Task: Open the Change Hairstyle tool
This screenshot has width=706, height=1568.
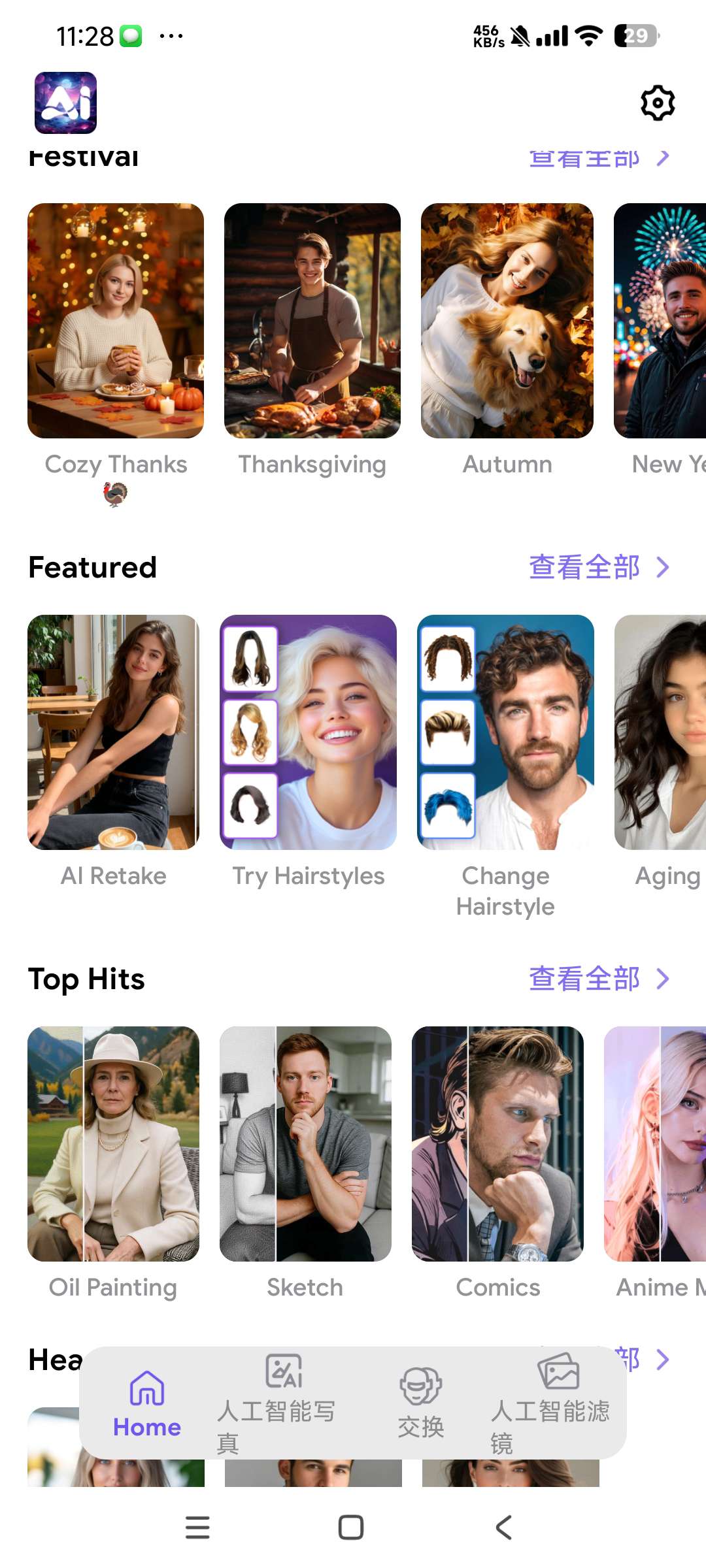Action: (x=505, y=732)
